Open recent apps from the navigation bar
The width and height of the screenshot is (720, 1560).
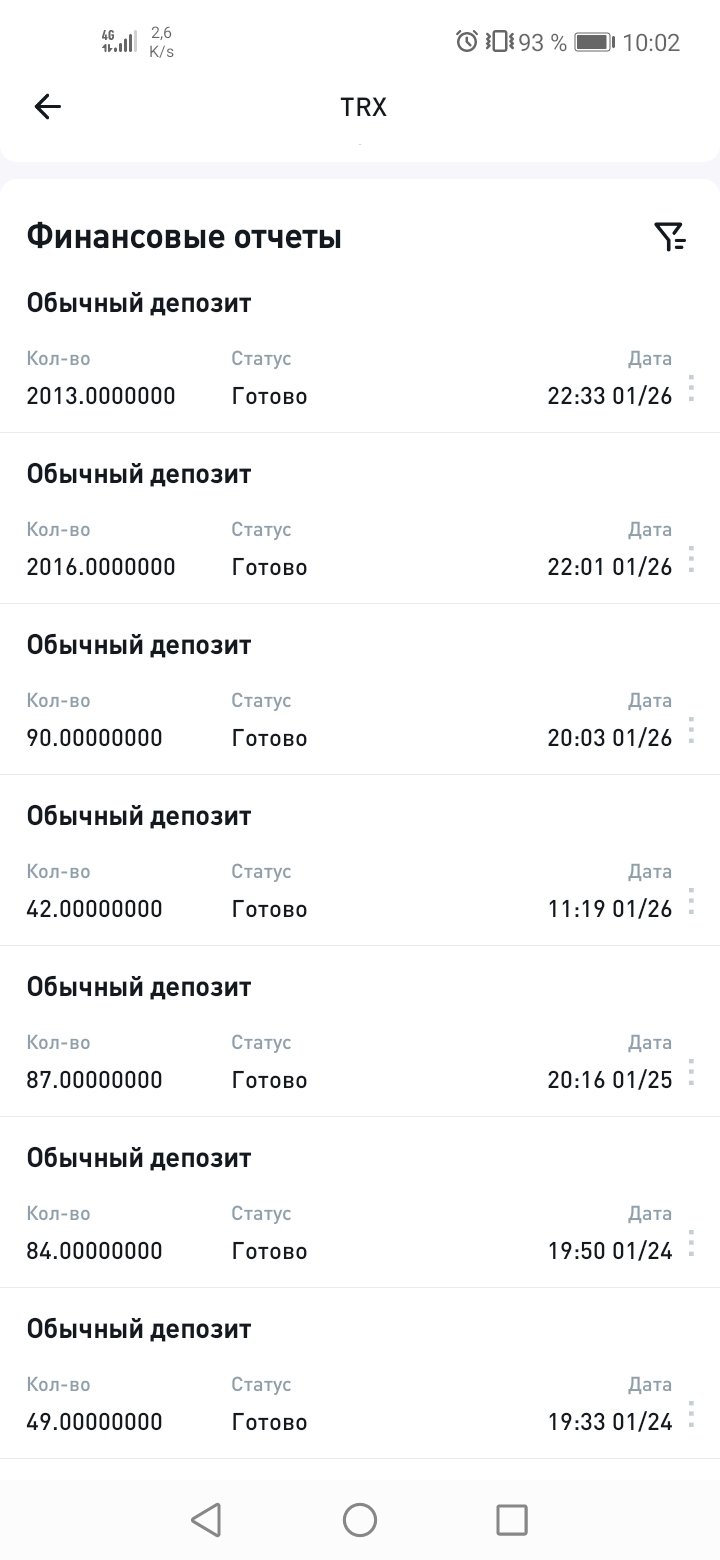pyautogui.click(x=512, y=1520)
